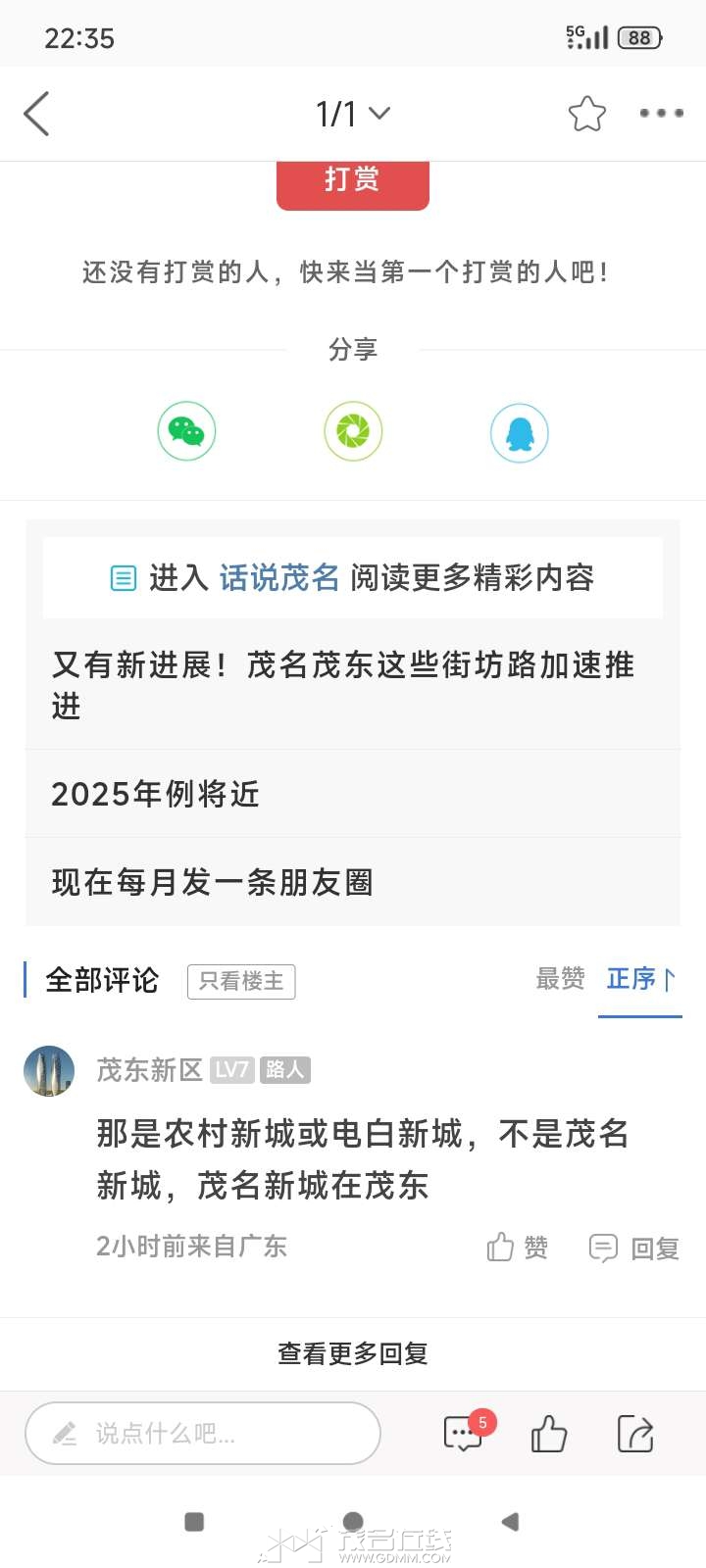
Task: Like 茂东新区's comment
Action: (517, 1248)
